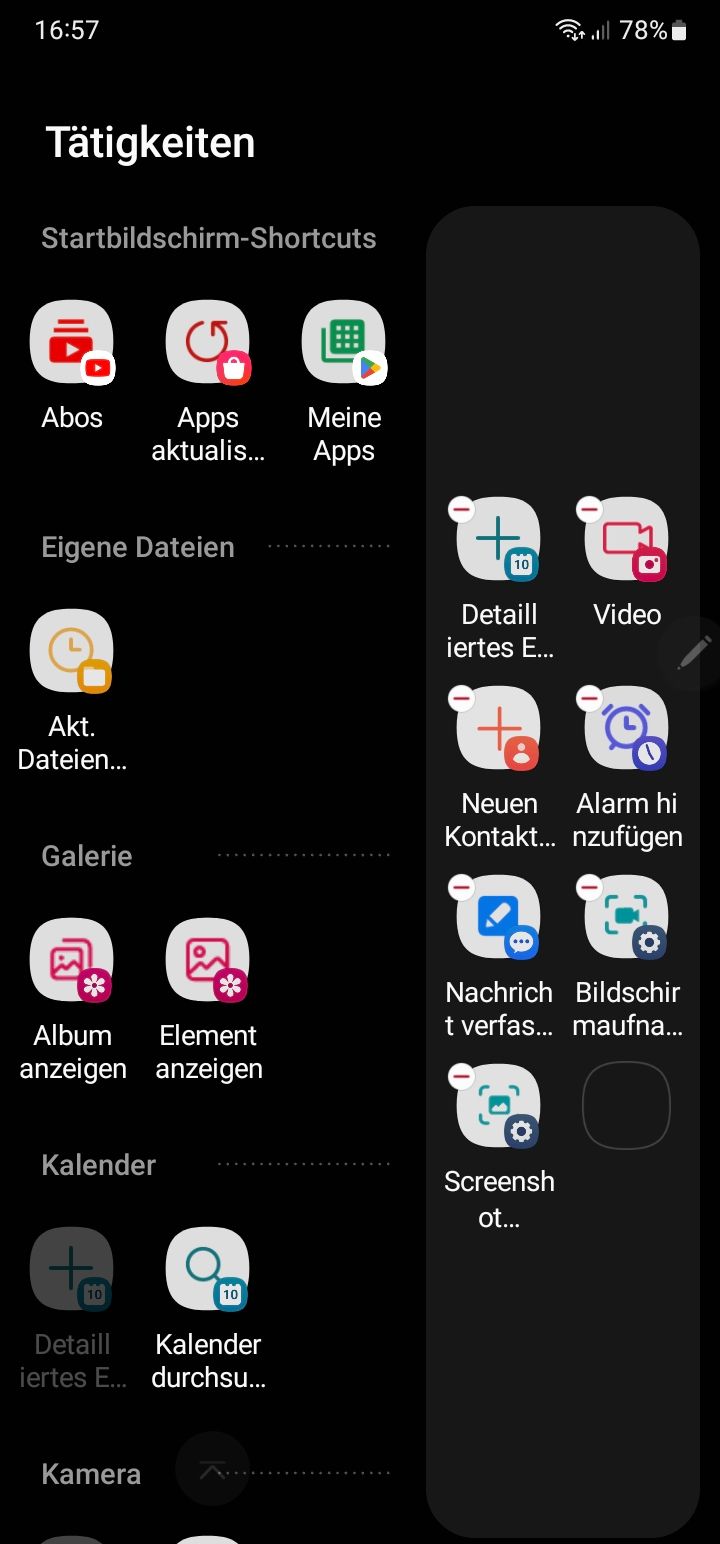Viewport: 720px width, 1544px height.
Task: Remove Alarm hinzufügen from the panel
Action: (x=589, y=699)
